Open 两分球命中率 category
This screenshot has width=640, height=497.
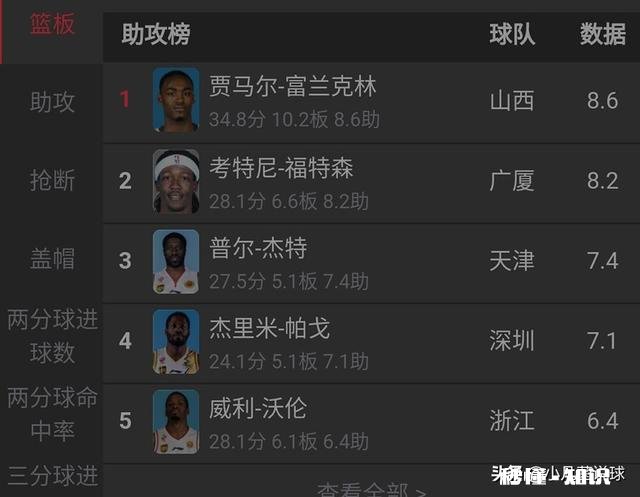click(x=52, y=414)
